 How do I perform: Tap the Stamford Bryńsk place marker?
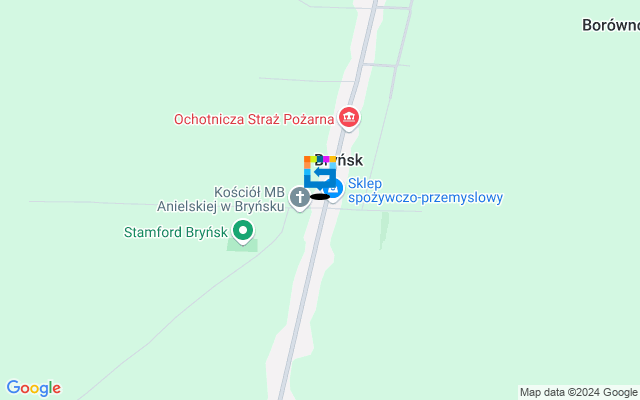pyautogui.click(x=242, y=233)
